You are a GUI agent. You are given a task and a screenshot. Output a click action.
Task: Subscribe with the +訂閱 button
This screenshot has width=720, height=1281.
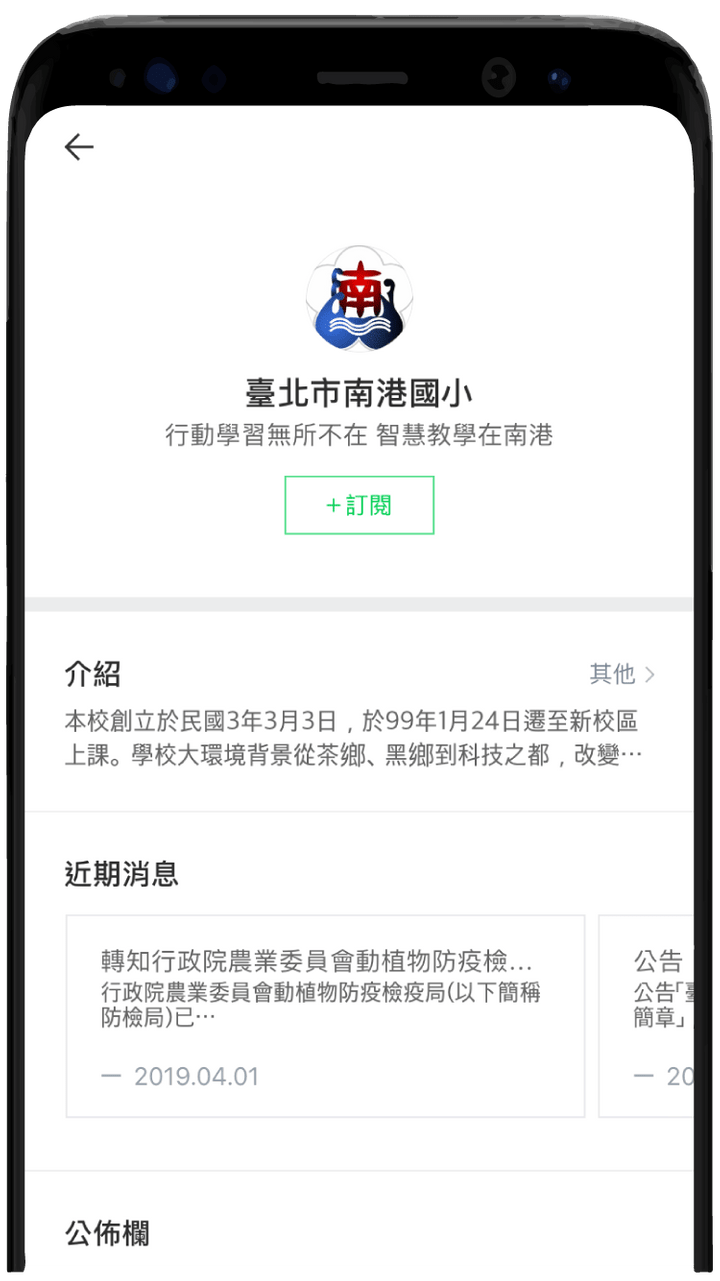[359, 505]
